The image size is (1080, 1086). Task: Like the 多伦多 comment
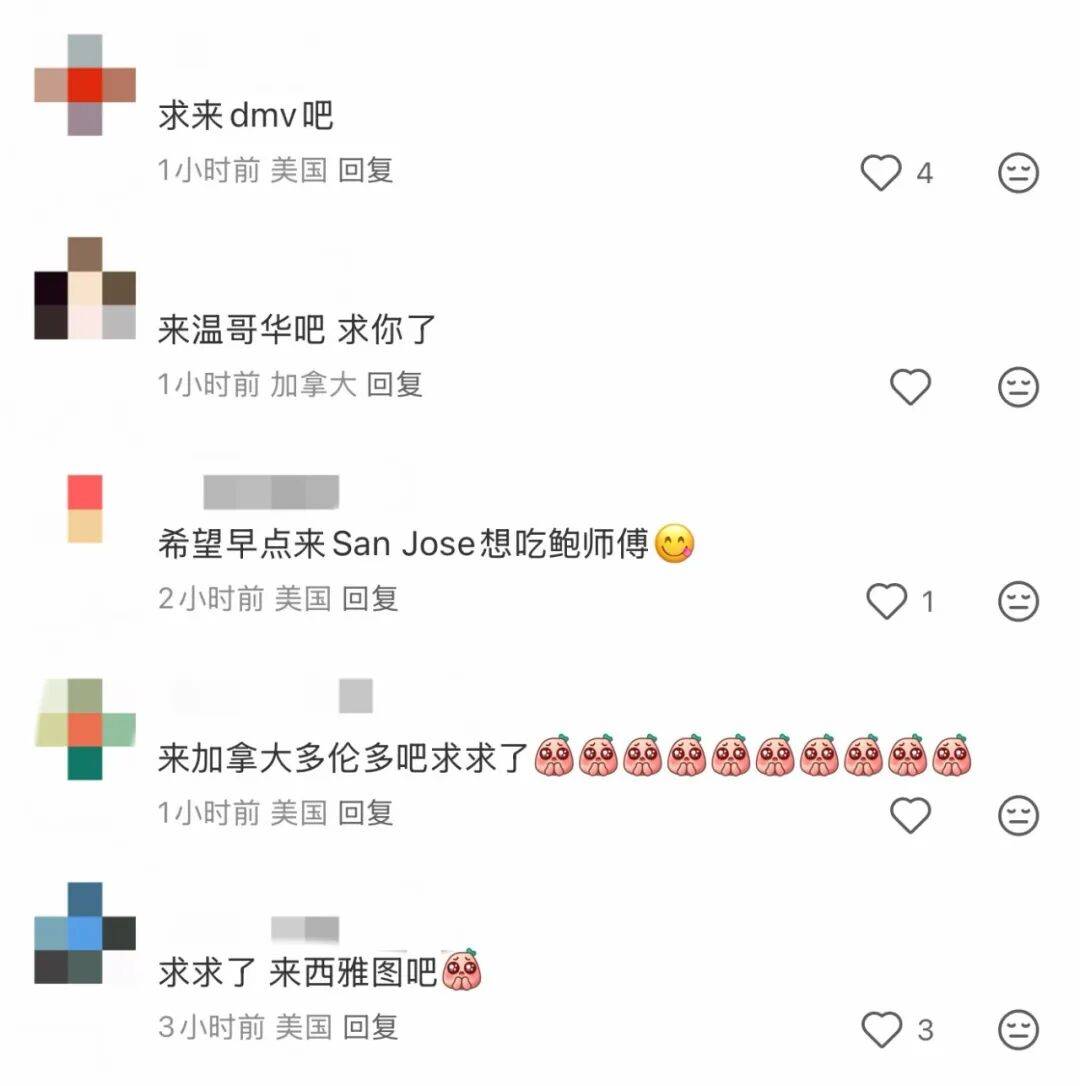point(909,815)
